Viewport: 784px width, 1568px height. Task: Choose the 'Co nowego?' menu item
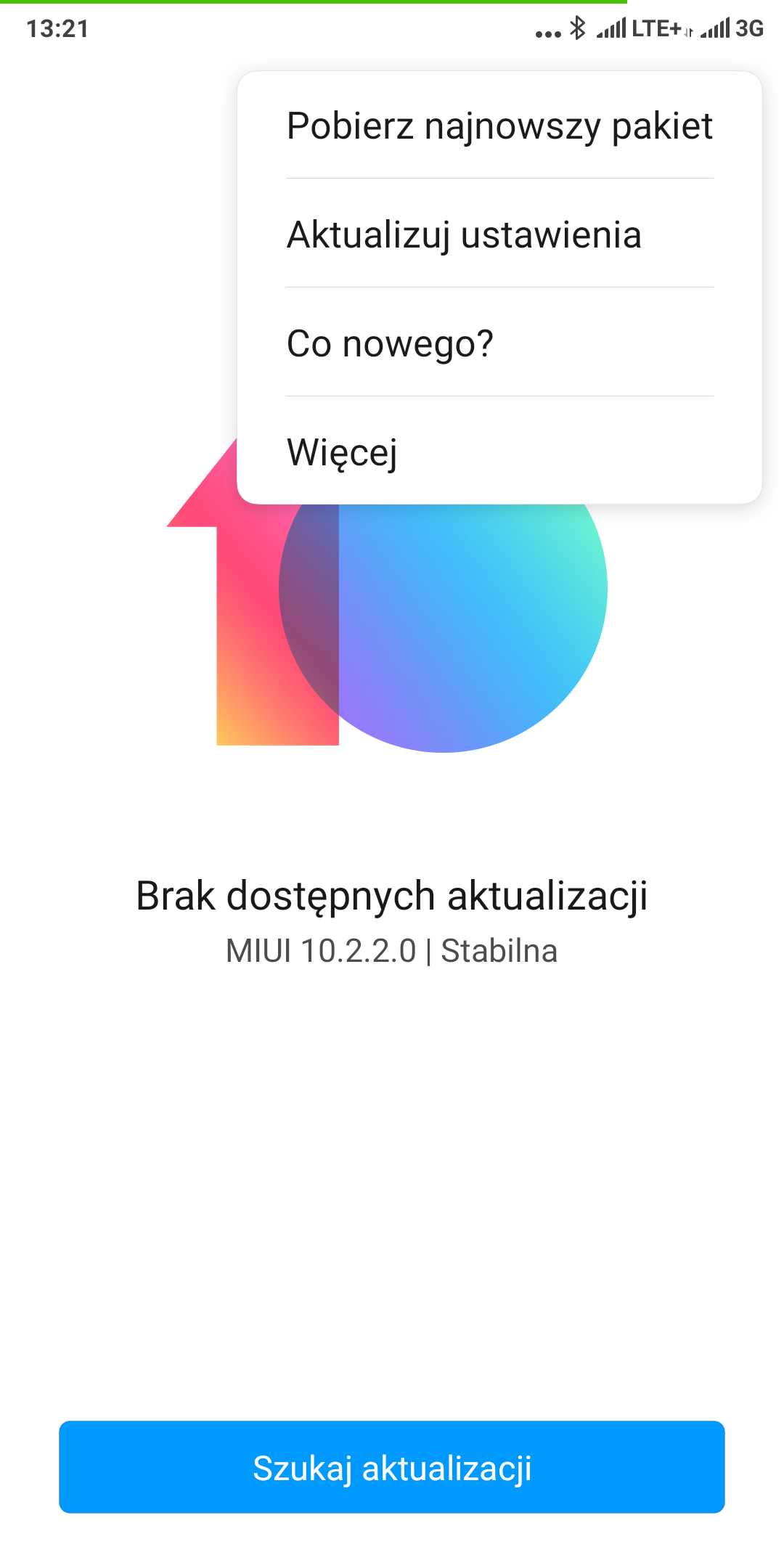click(x=499, y=343)
